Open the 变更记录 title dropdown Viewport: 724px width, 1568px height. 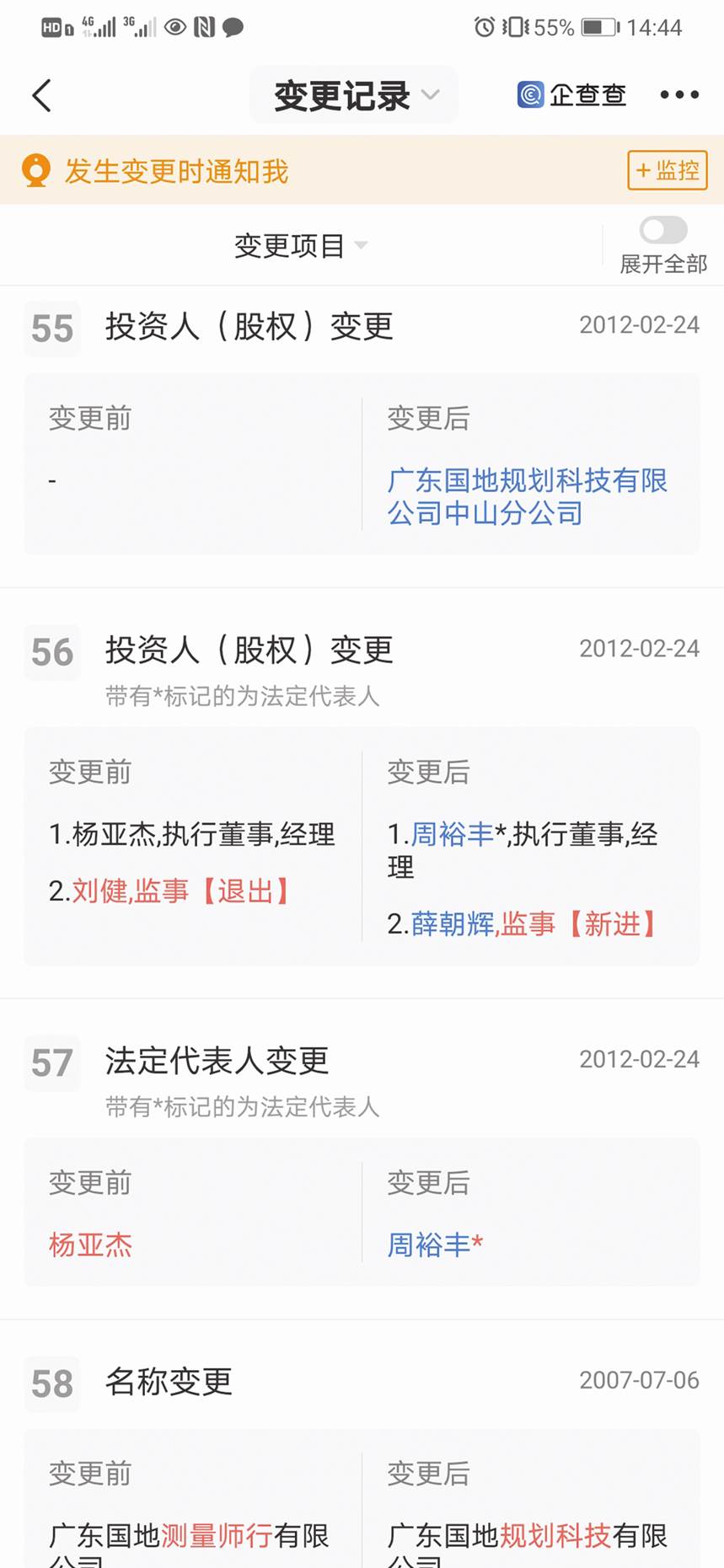click(355, 95)
